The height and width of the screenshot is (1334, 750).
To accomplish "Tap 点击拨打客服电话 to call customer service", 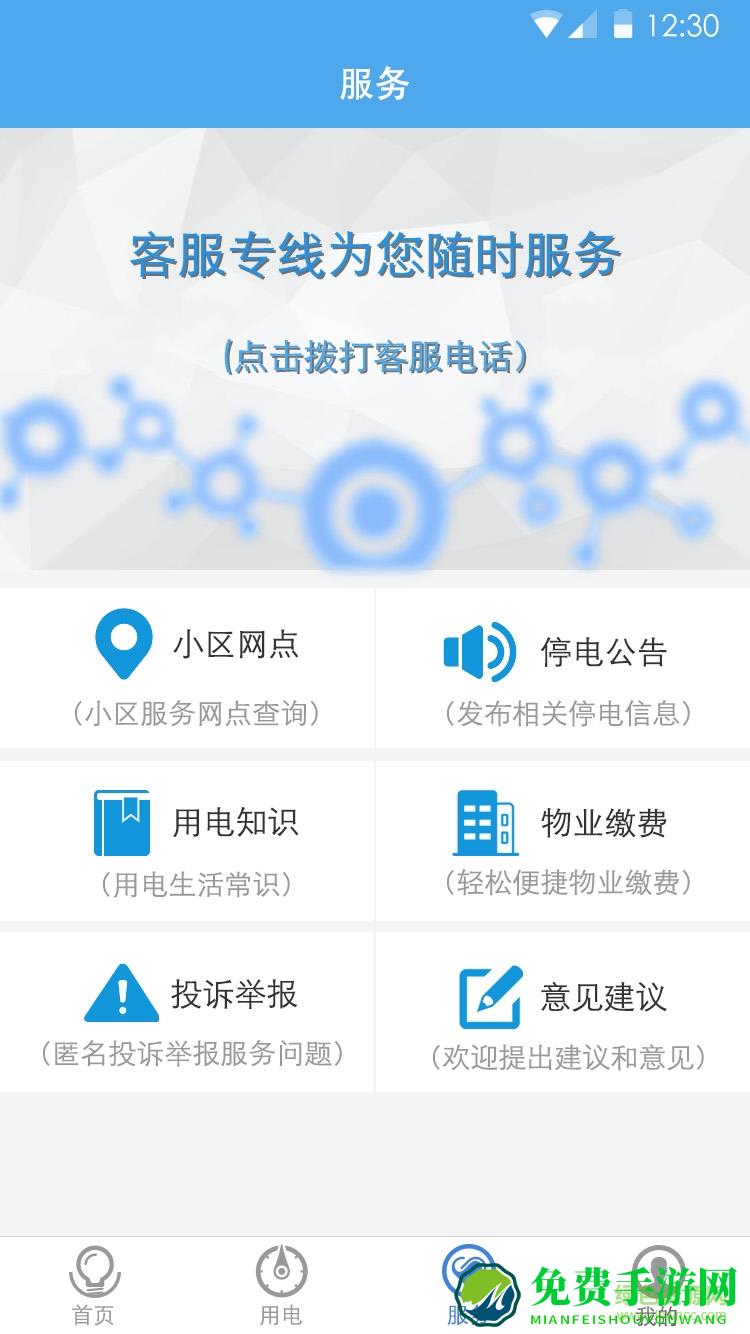I will click(375, 355).
